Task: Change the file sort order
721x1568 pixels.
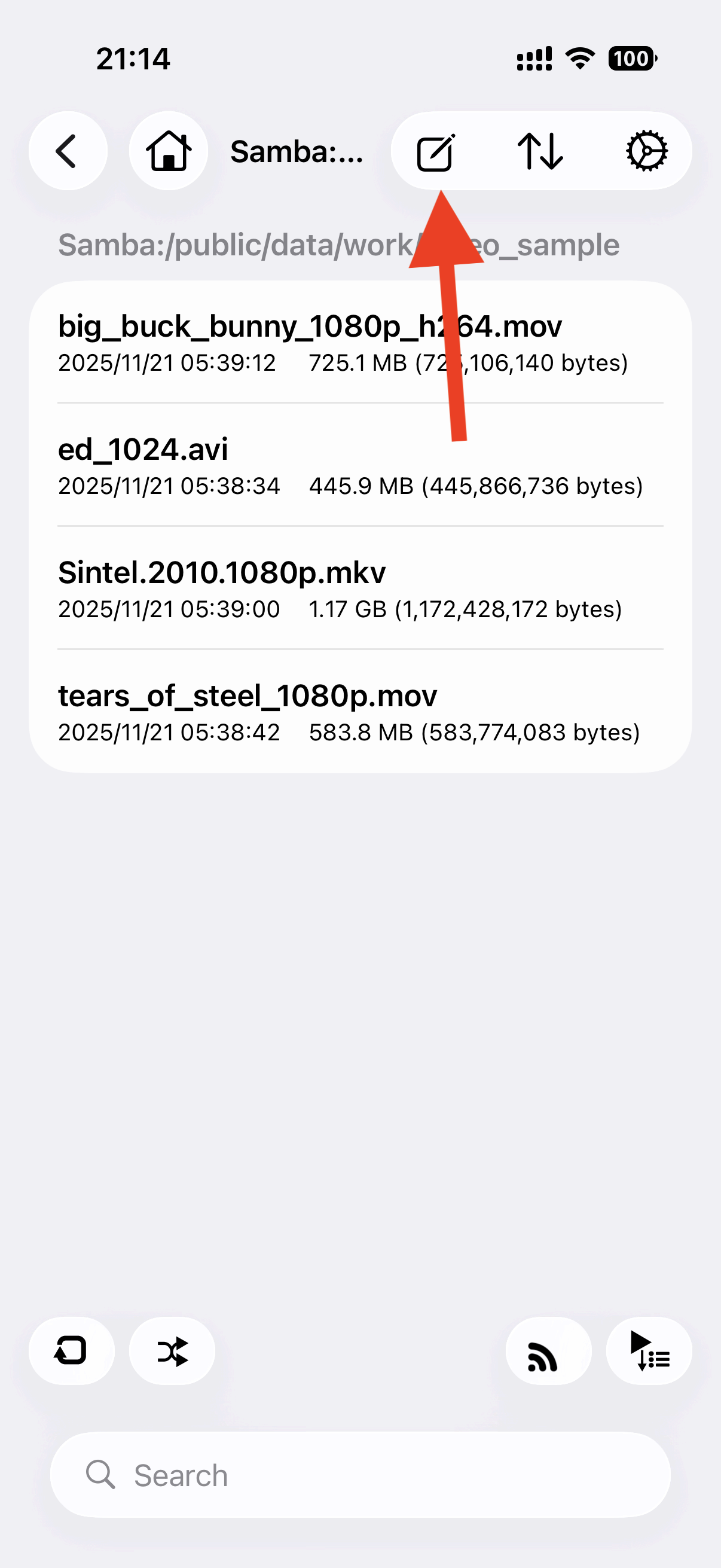Action: pos(540,151)
